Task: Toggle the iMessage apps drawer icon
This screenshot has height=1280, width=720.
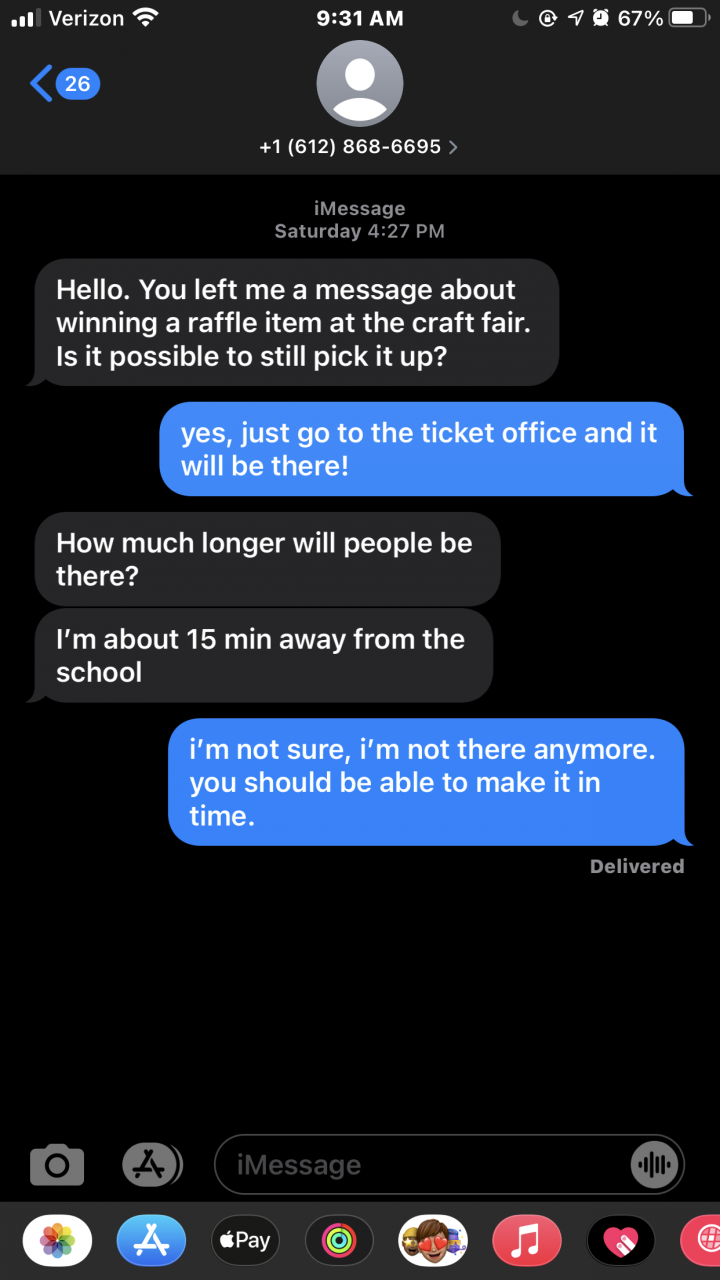Action: coord(152,1164)
